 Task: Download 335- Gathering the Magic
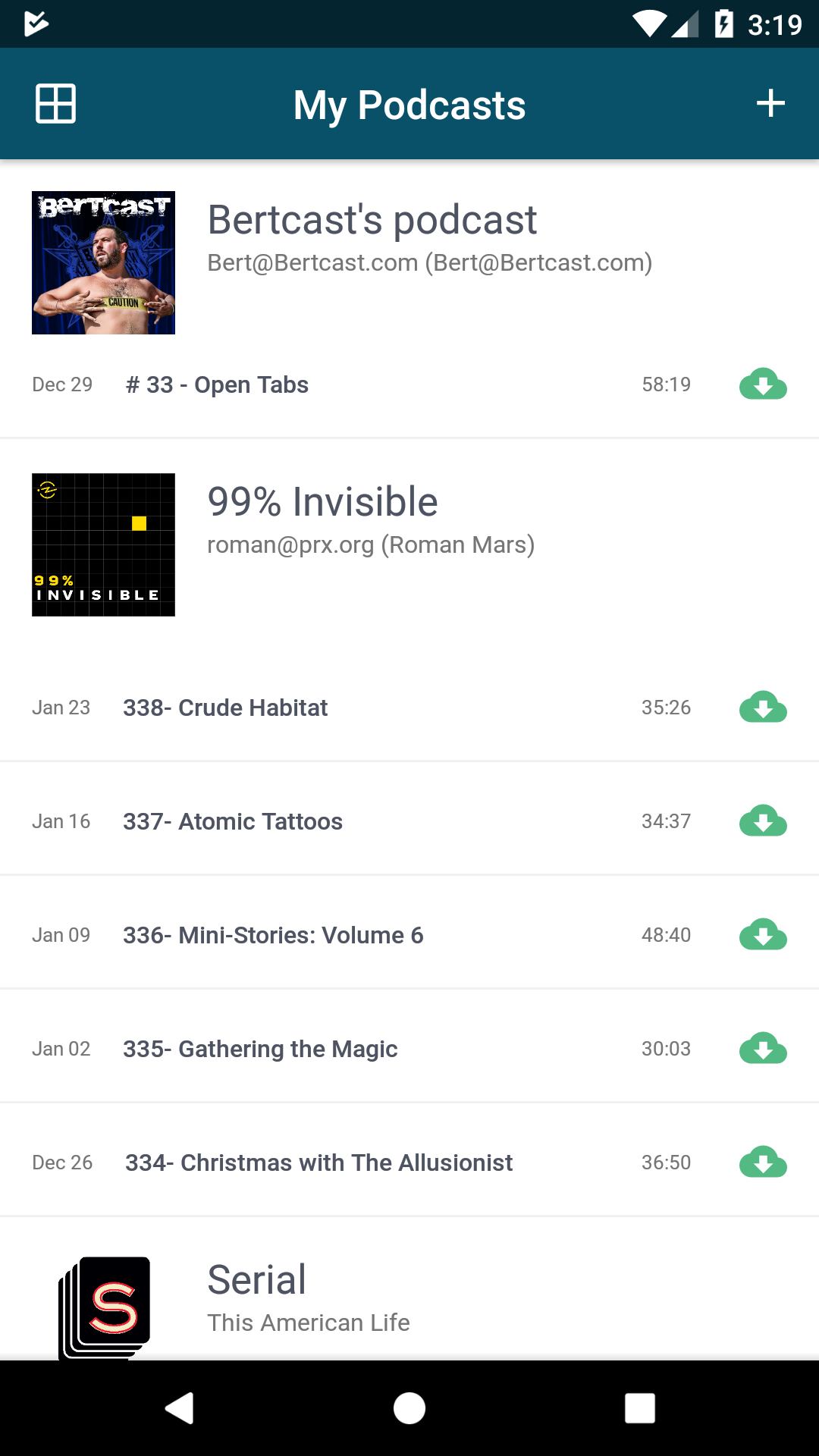(762, 1049)
